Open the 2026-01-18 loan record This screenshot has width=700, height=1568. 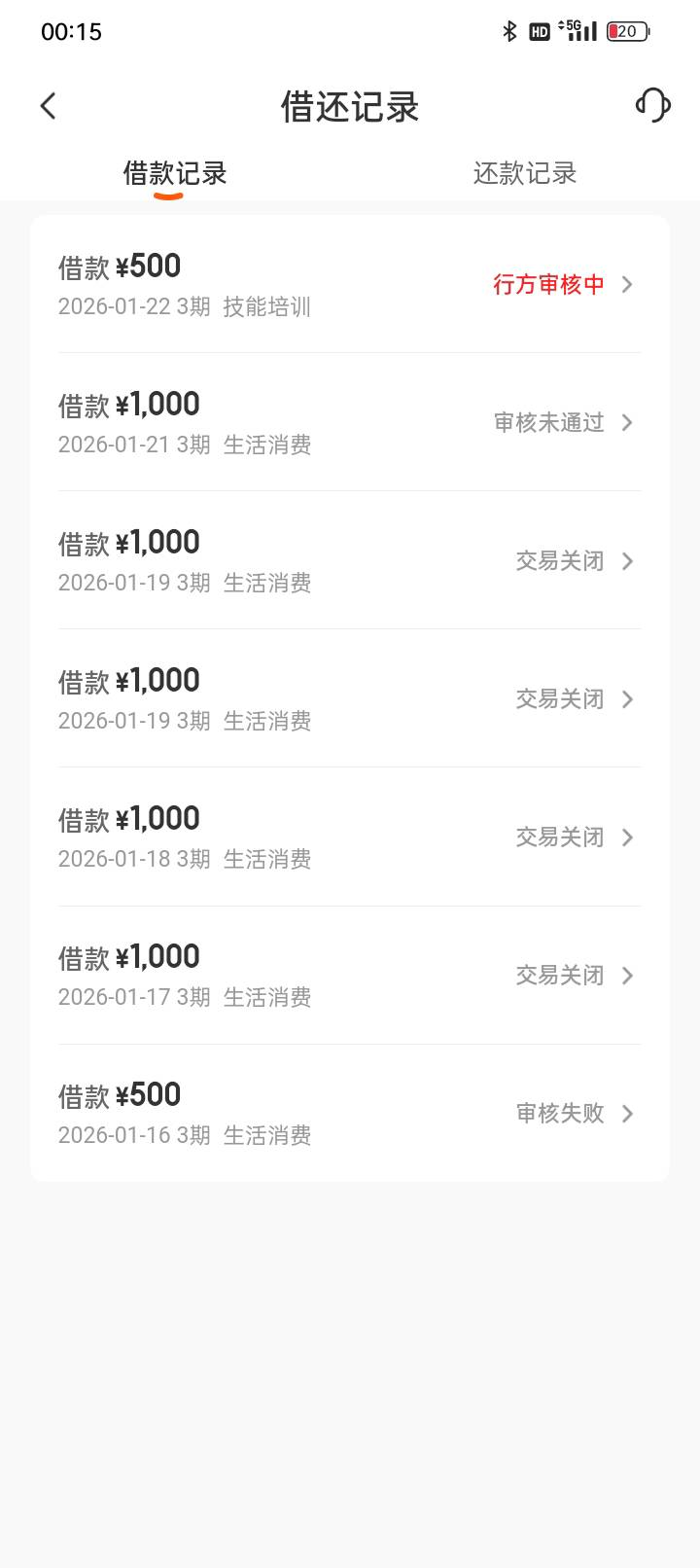(350, 837)
